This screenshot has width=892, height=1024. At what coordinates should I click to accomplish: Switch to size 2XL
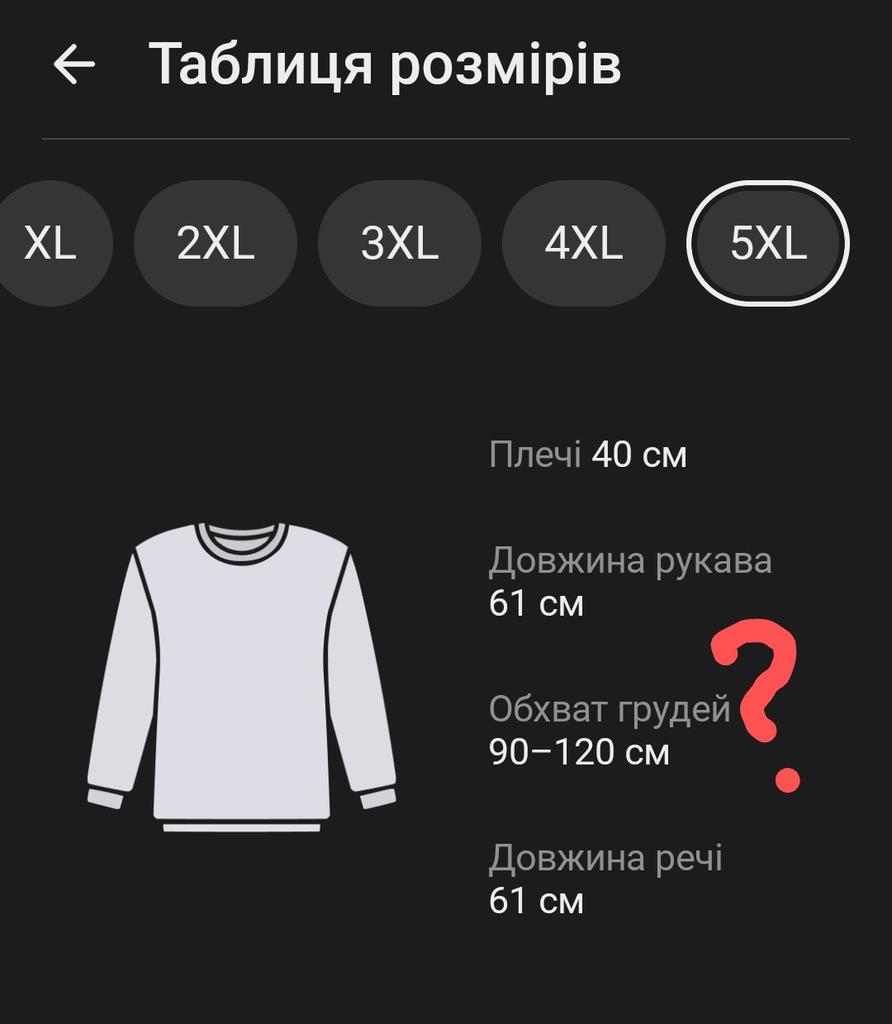click(x=215, y=243)
